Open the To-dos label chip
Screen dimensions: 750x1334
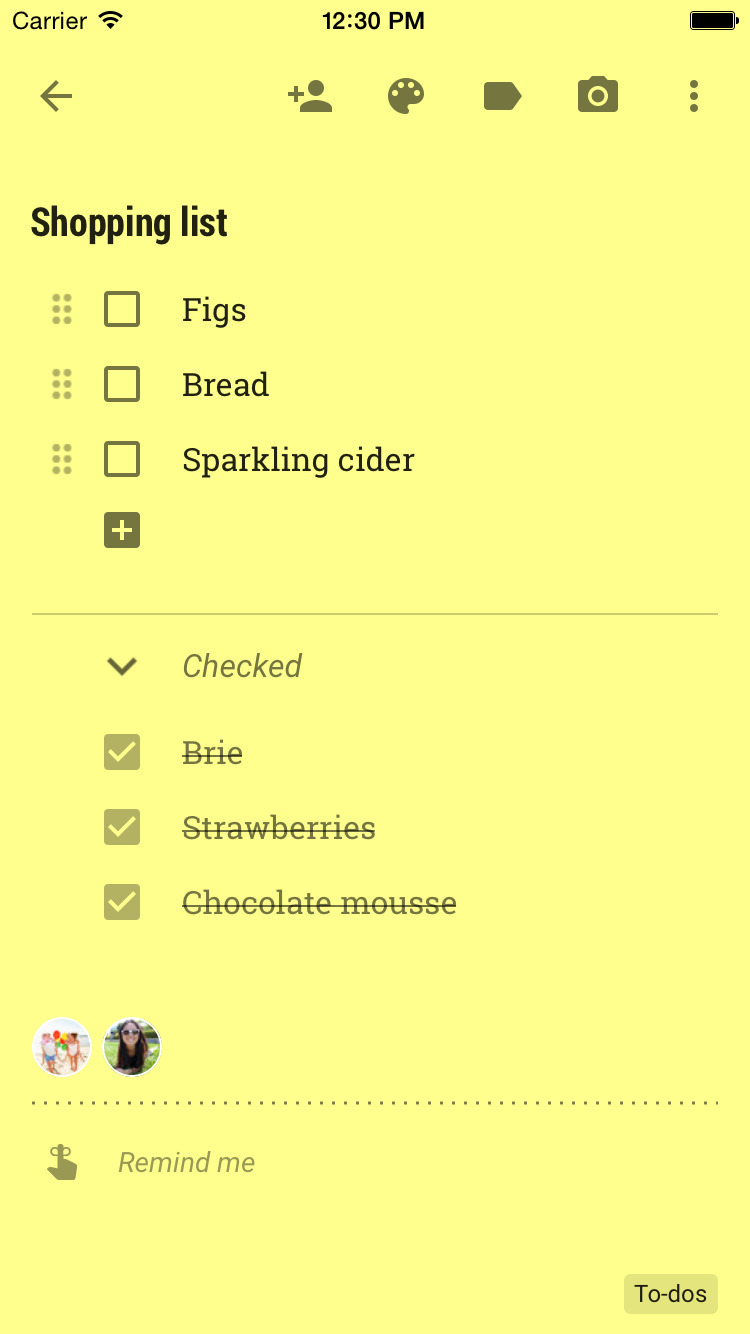coord(670,1294)
